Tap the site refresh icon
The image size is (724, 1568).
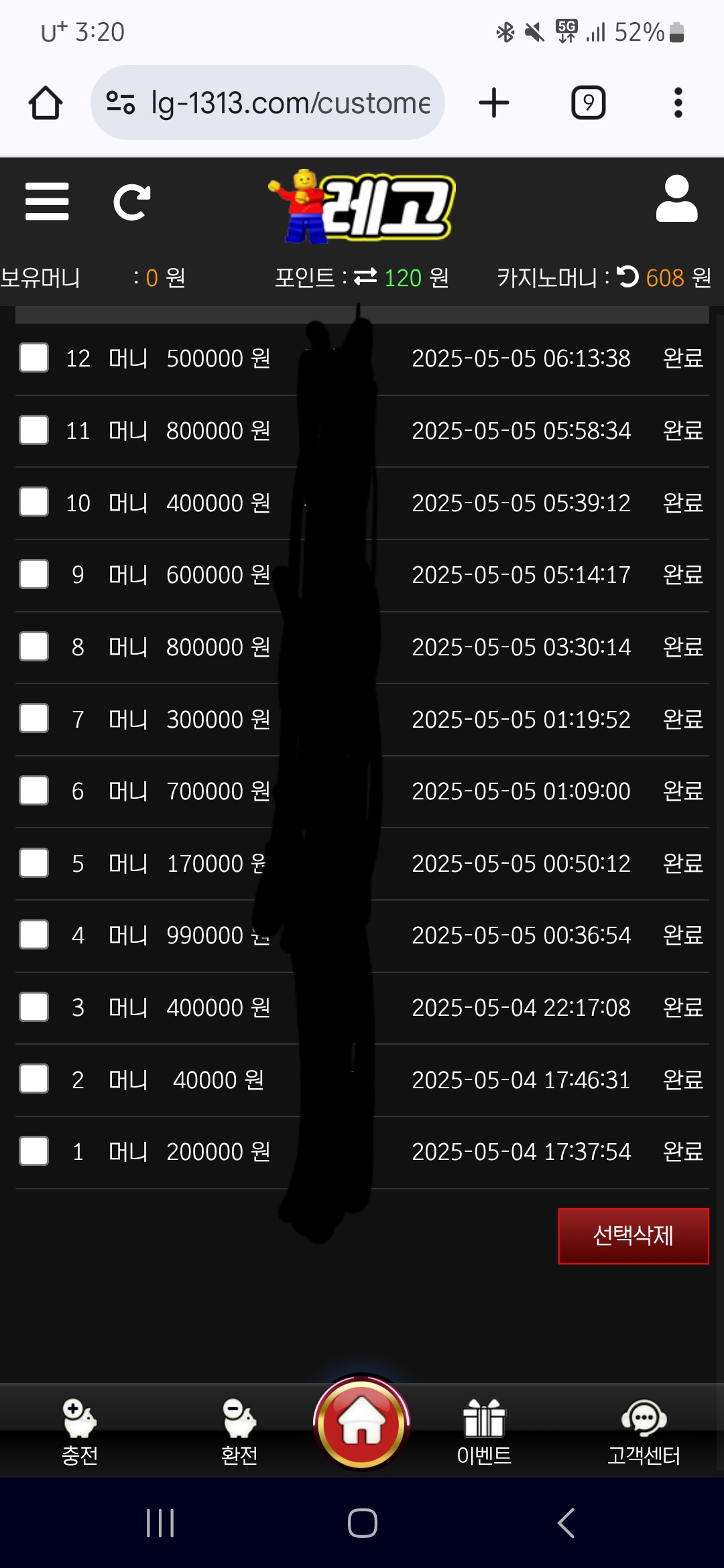click(x=131, y=202)
